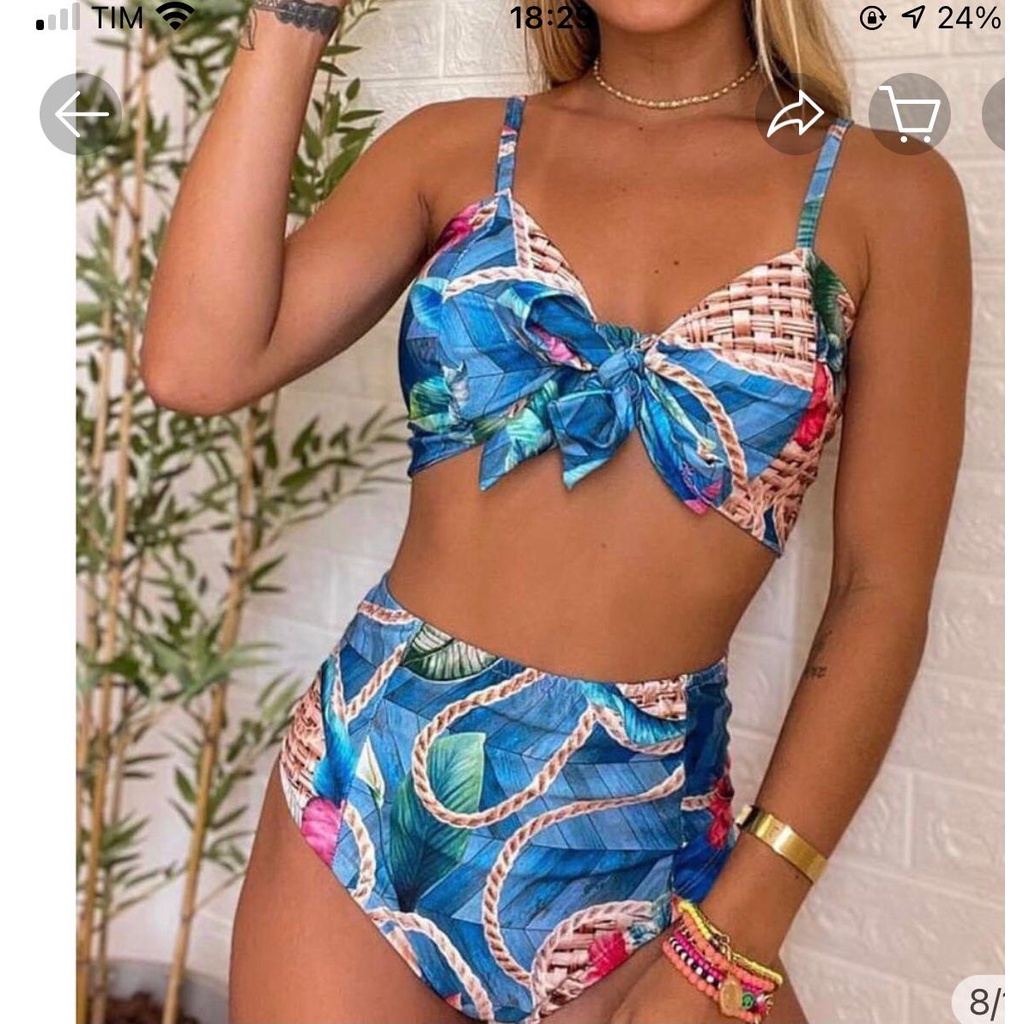Open the shopping cart
This screenshot has width=1024, height=1024.
pos(908,114)
